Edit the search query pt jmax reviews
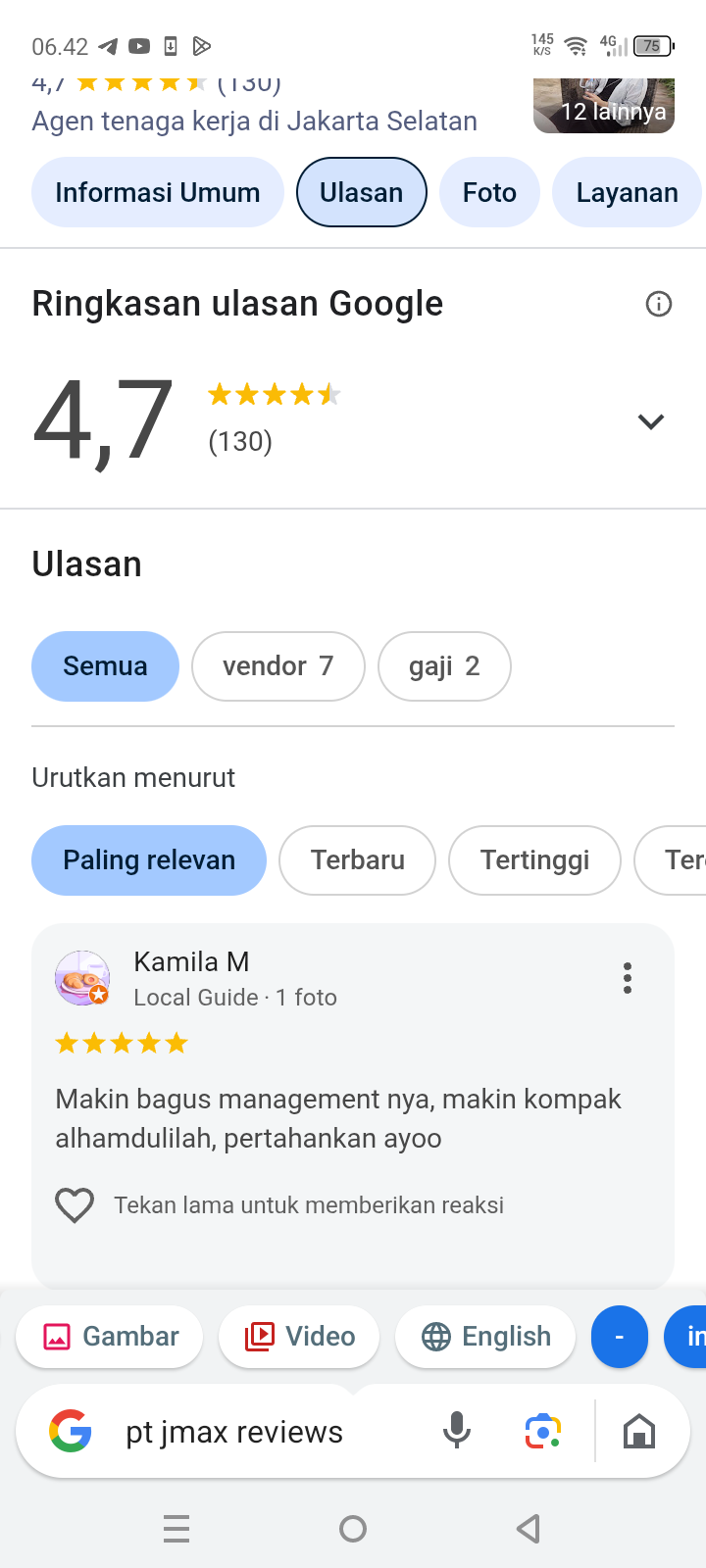706x1568 pixels. (234, 1432)
